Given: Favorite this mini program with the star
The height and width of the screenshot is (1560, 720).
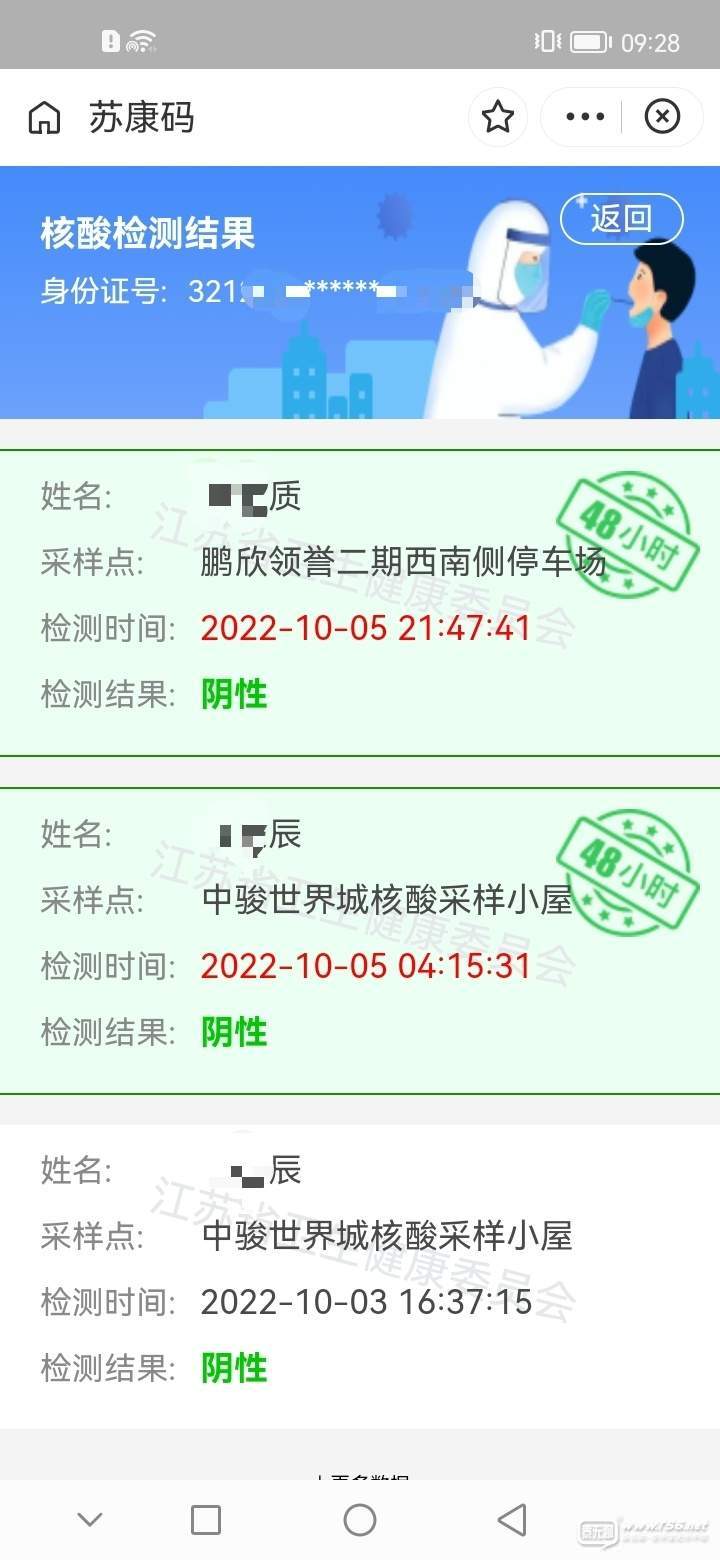Looking at the screenshot, I should (x=498, y=117).
